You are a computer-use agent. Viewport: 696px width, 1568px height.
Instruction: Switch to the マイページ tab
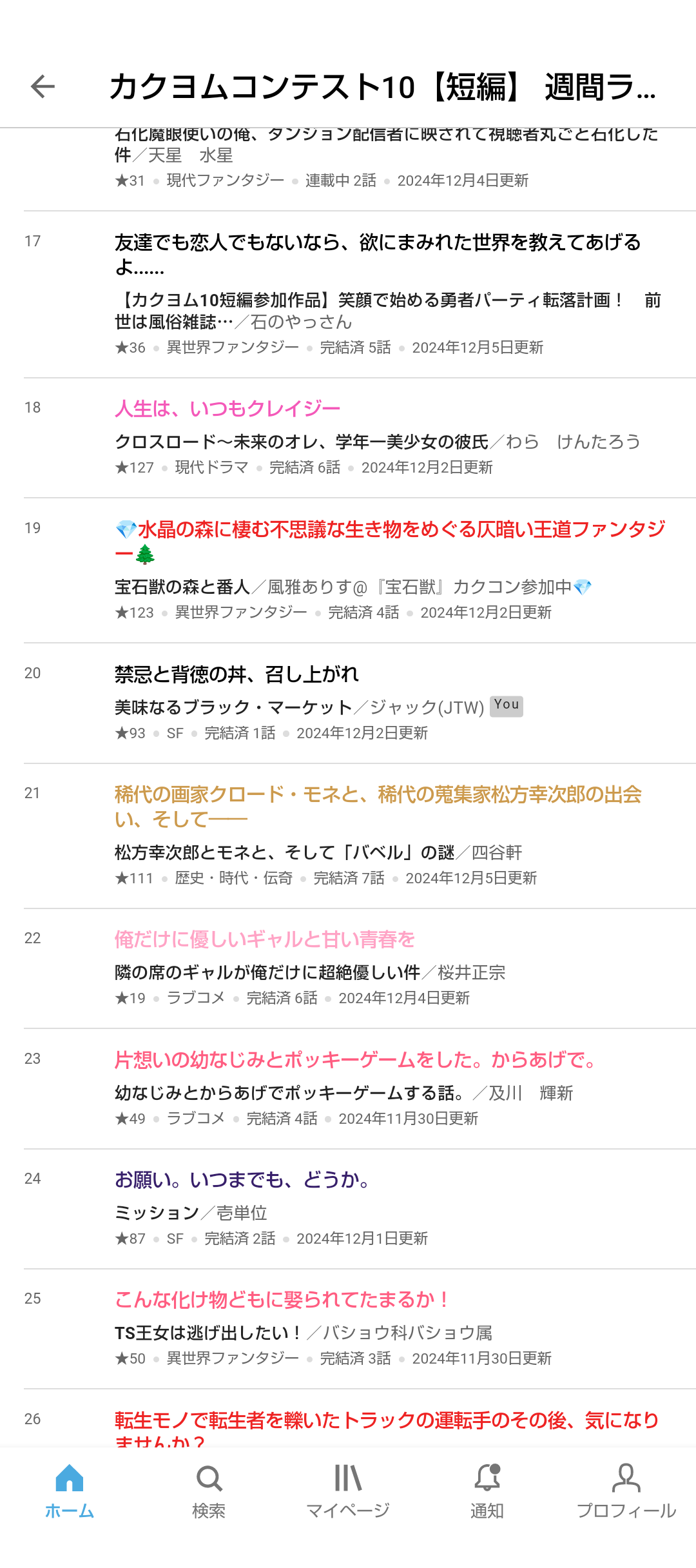click(348, 1491)
